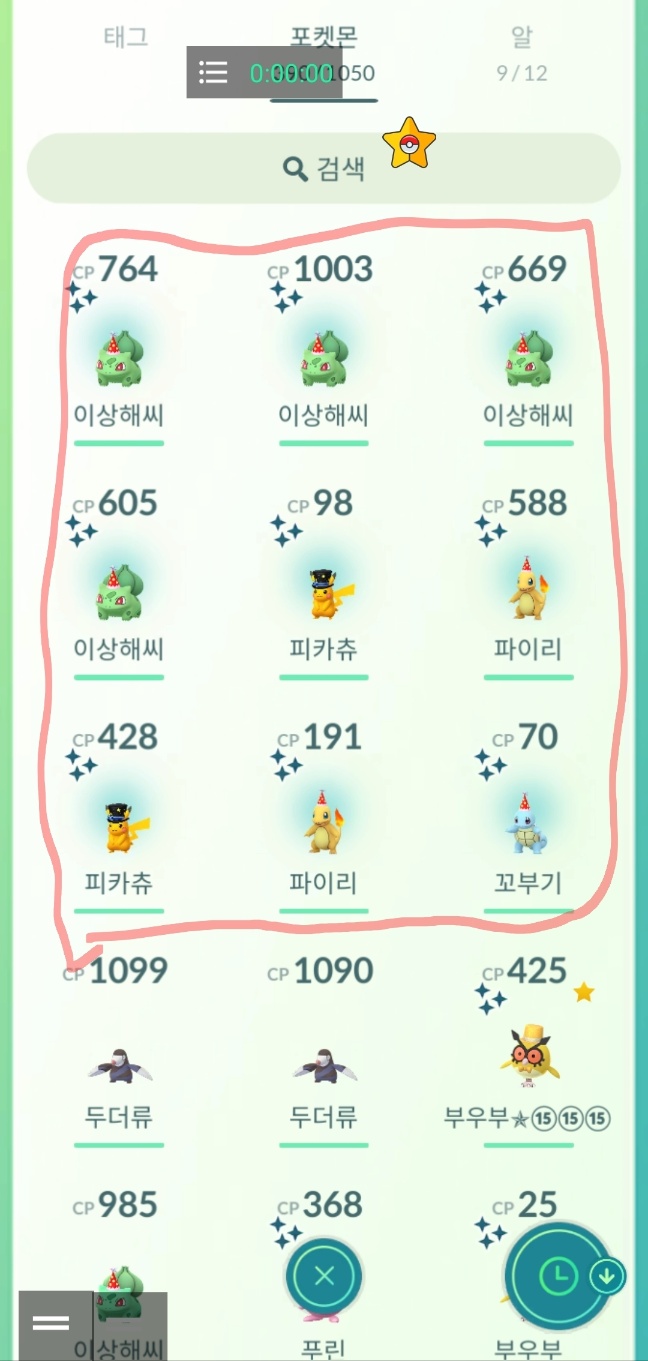Open the CP 1099 두더류
This screenshot has width=648, height=1361.
click(x=119, y=1062)
